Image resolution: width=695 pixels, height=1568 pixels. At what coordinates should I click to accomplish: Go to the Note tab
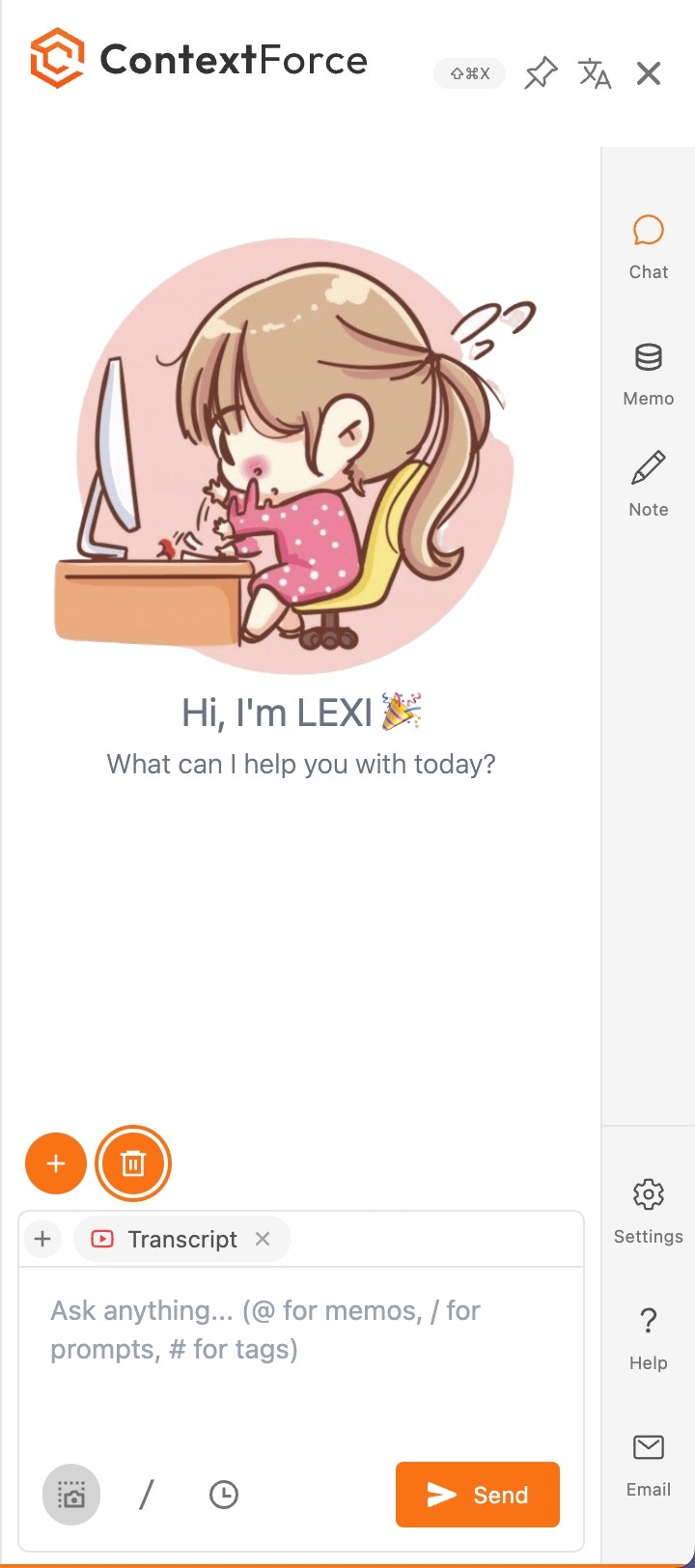pos(648,485)
